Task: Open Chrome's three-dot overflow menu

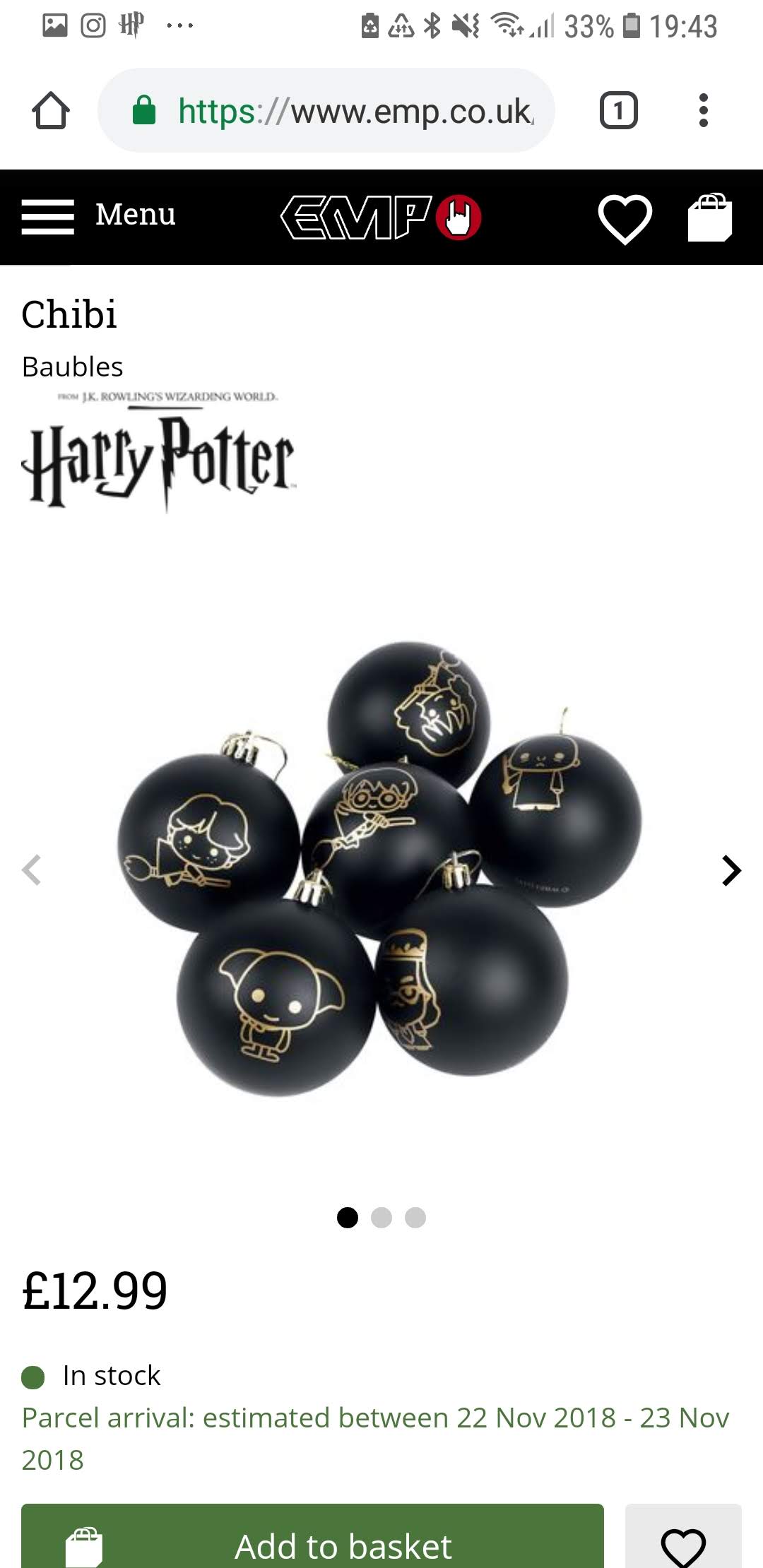Action: [x=703, y=111]
